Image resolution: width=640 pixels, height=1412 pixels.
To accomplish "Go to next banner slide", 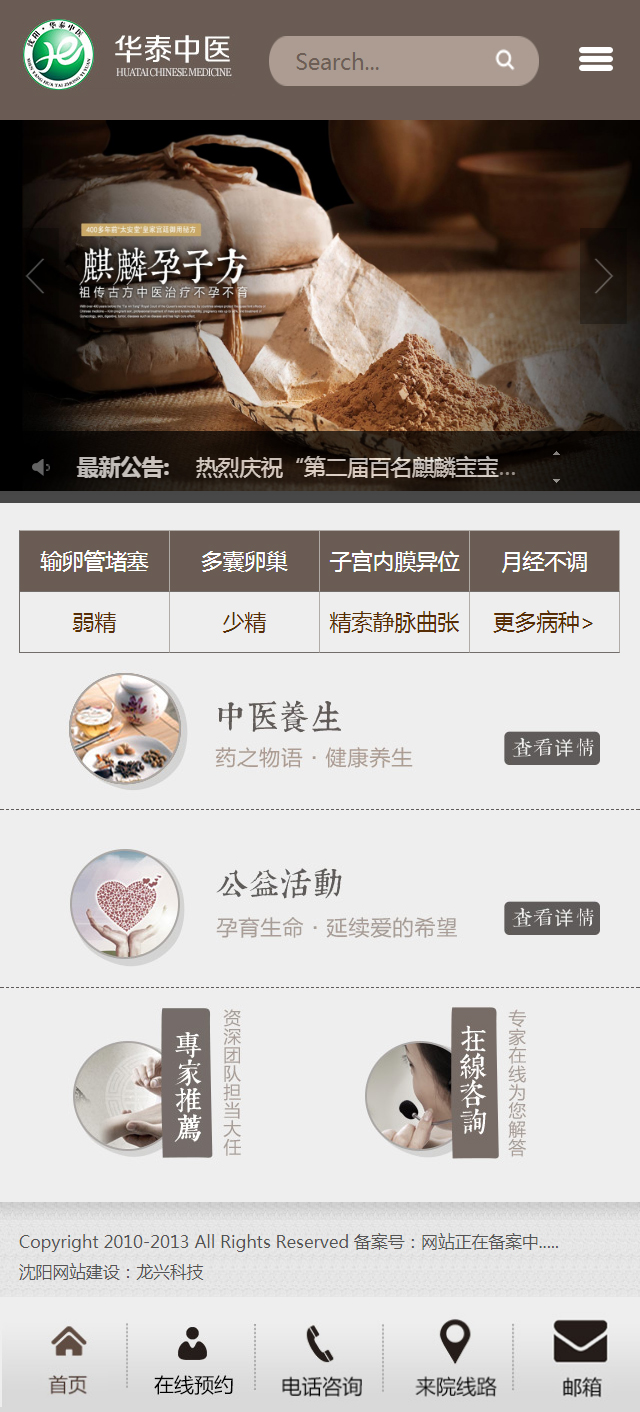I will pyautogui.click(x=603, y=276).
